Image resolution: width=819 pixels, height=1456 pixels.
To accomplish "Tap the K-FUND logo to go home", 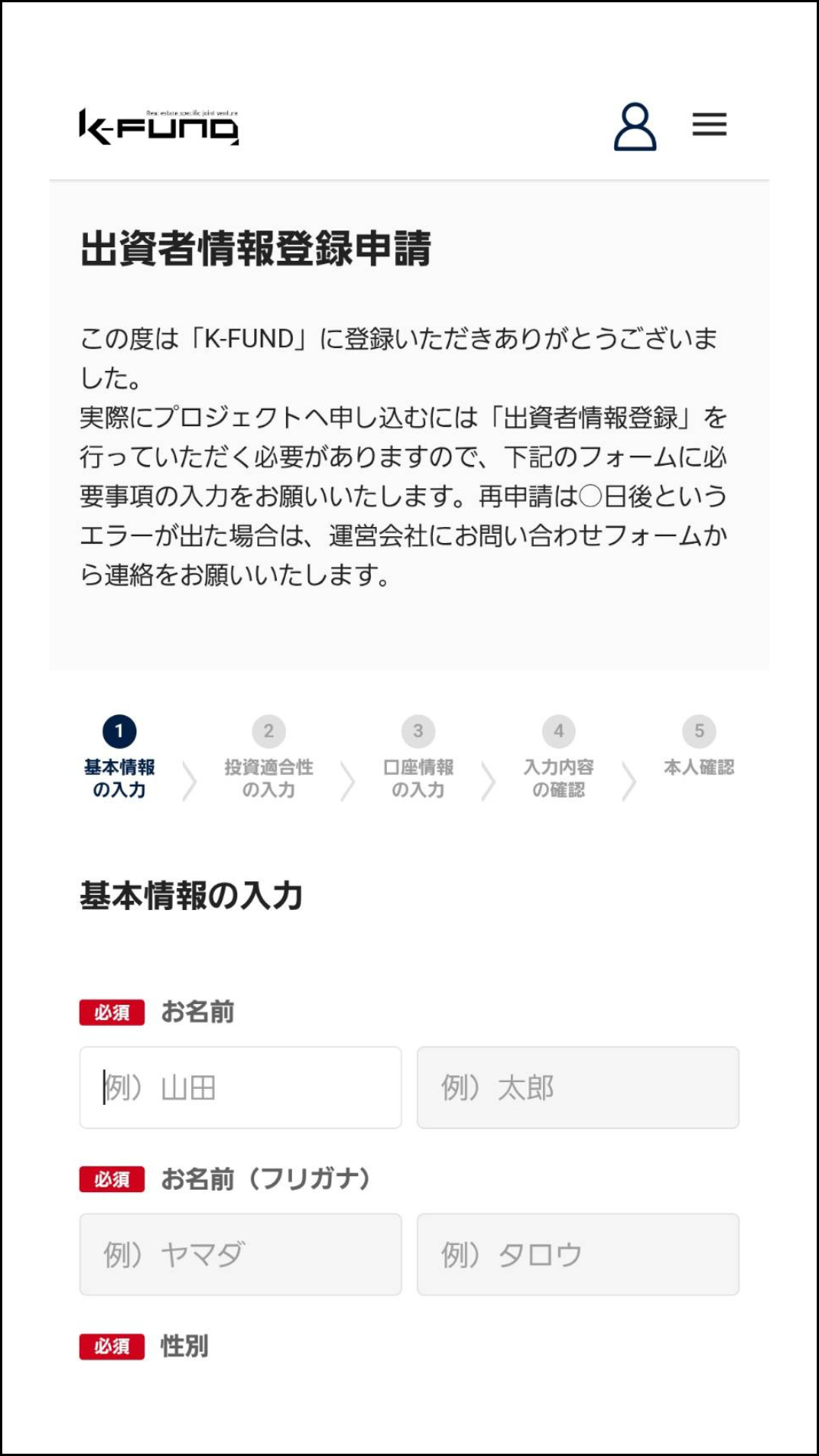I will pos(159,127).
